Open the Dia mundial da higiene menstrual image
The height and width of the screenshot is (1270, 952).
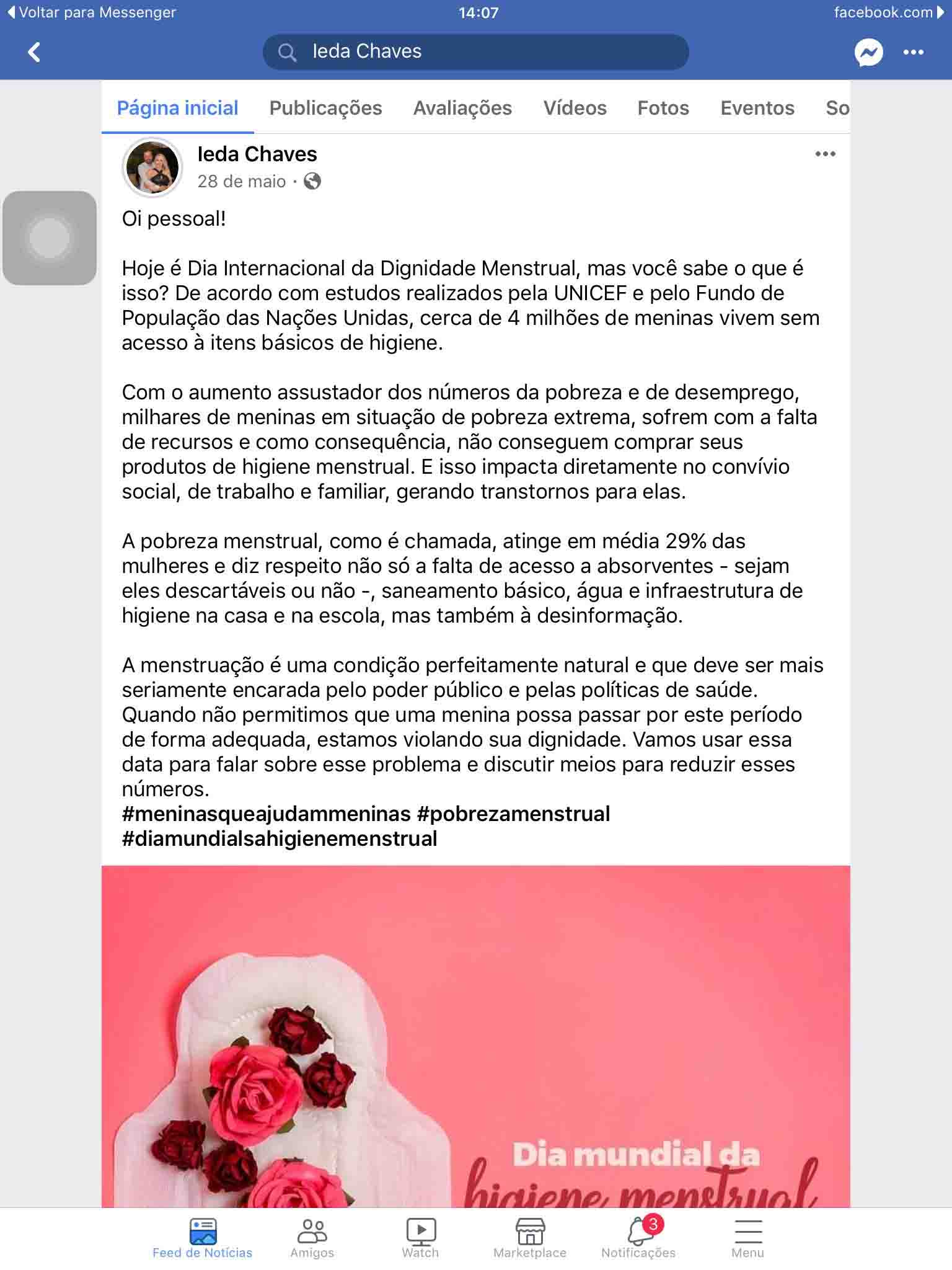475,1036
